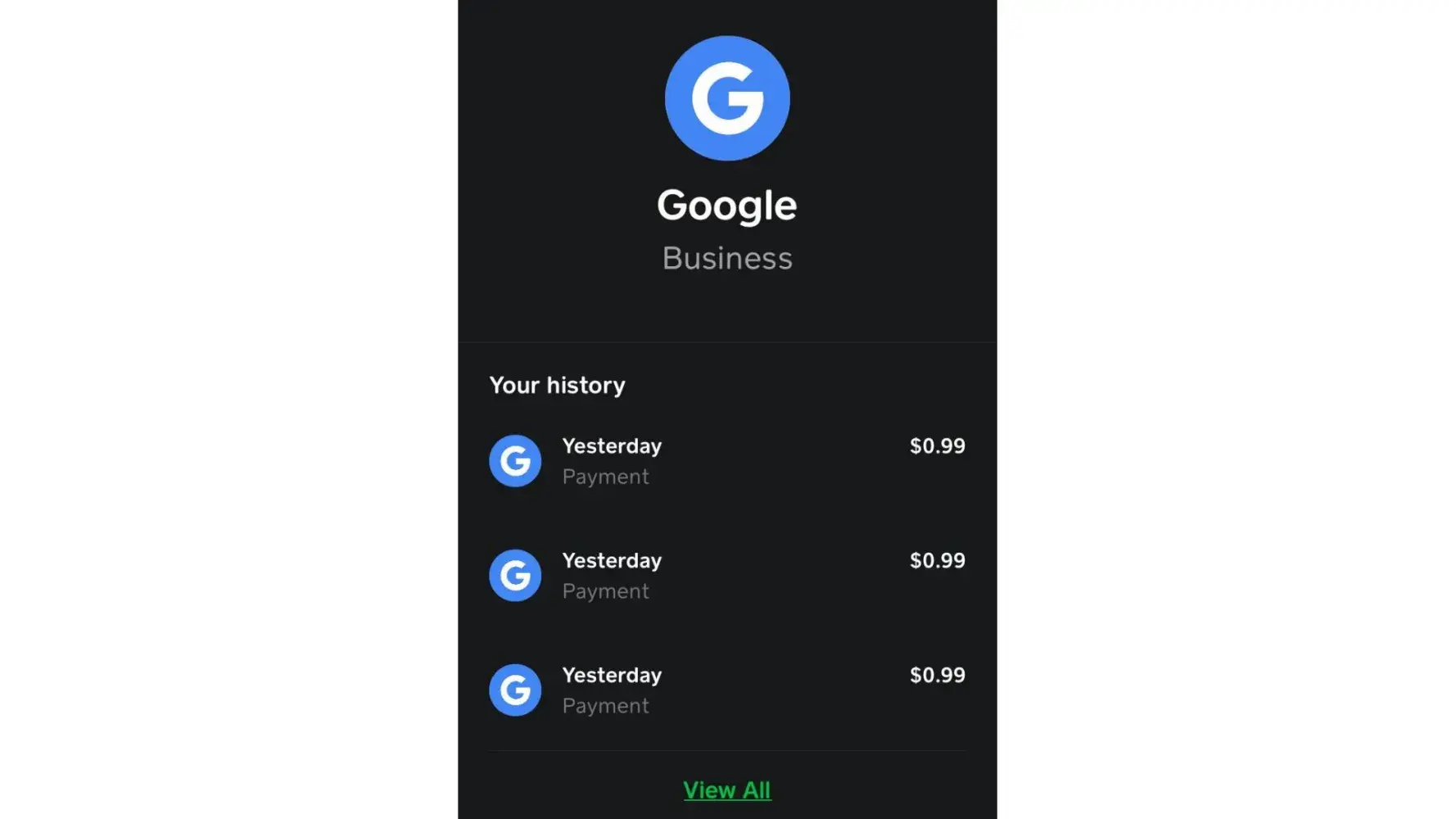
Task: Open the bottommost Yesterday $0.99 payment row
Action: [726, 690]
